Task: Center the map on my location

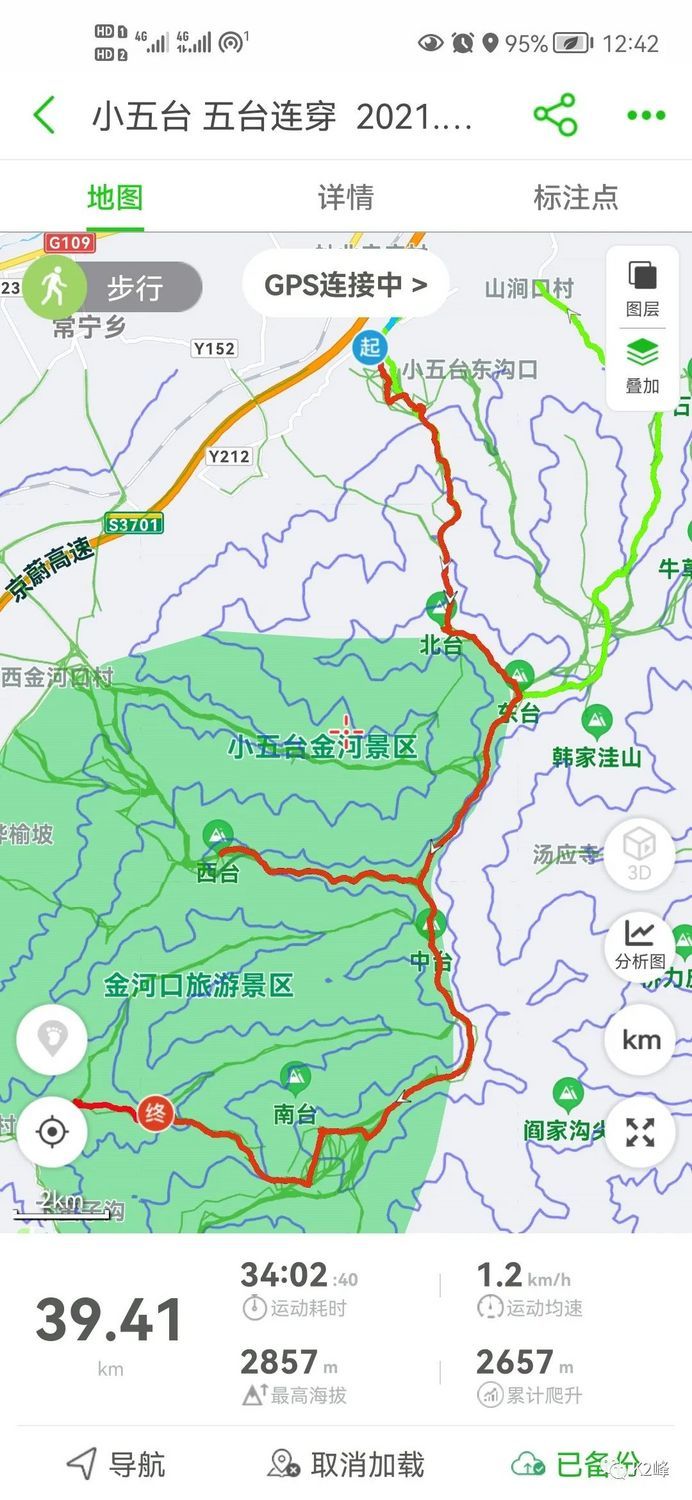Action: click(x=51, y=1132)
